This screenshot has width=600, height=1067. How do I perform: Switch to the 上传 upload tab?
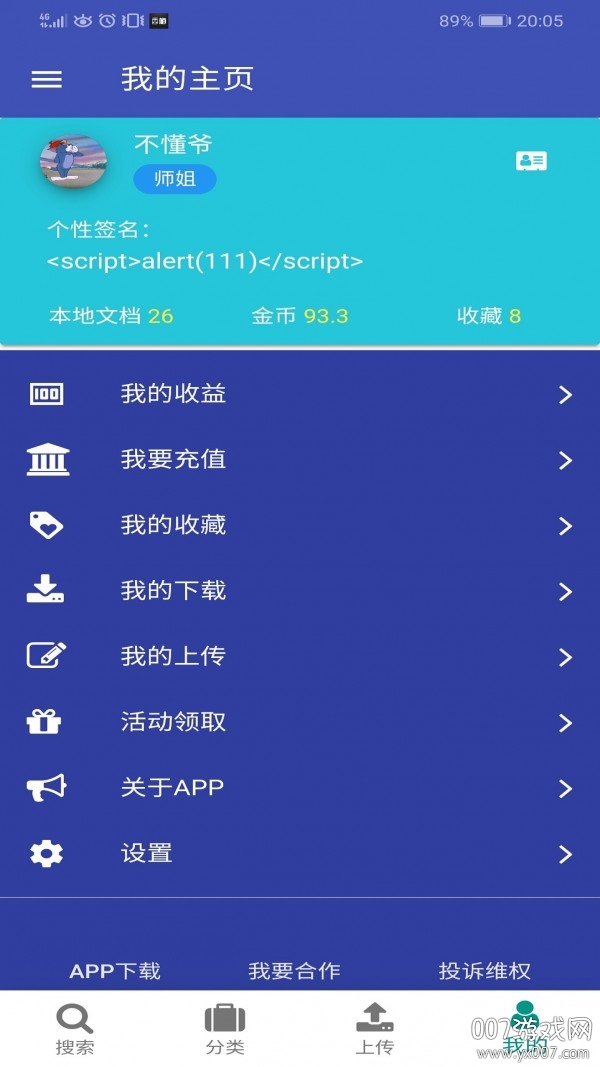(375, 1029)
